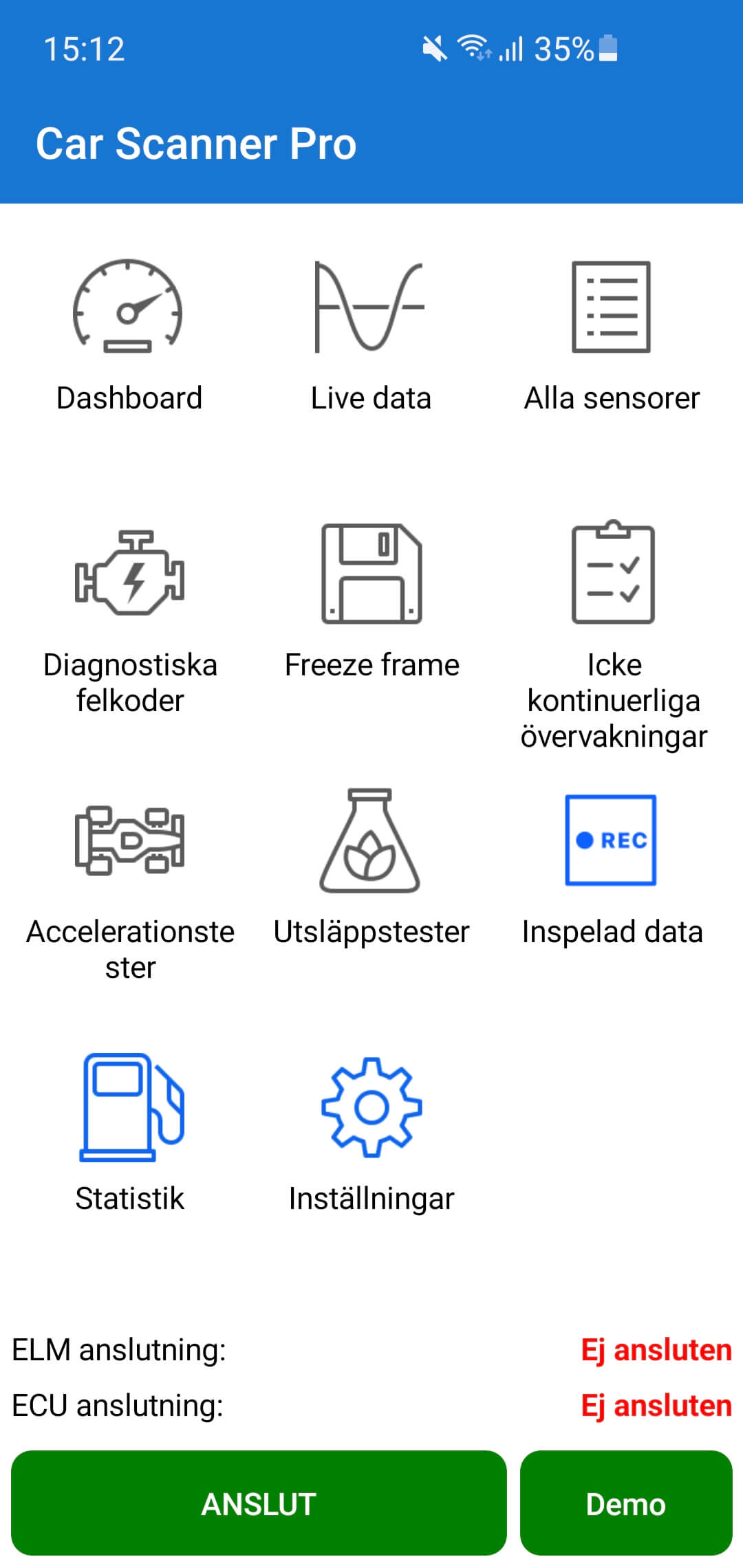Launch Demo mode

[x=625, y=1503]
